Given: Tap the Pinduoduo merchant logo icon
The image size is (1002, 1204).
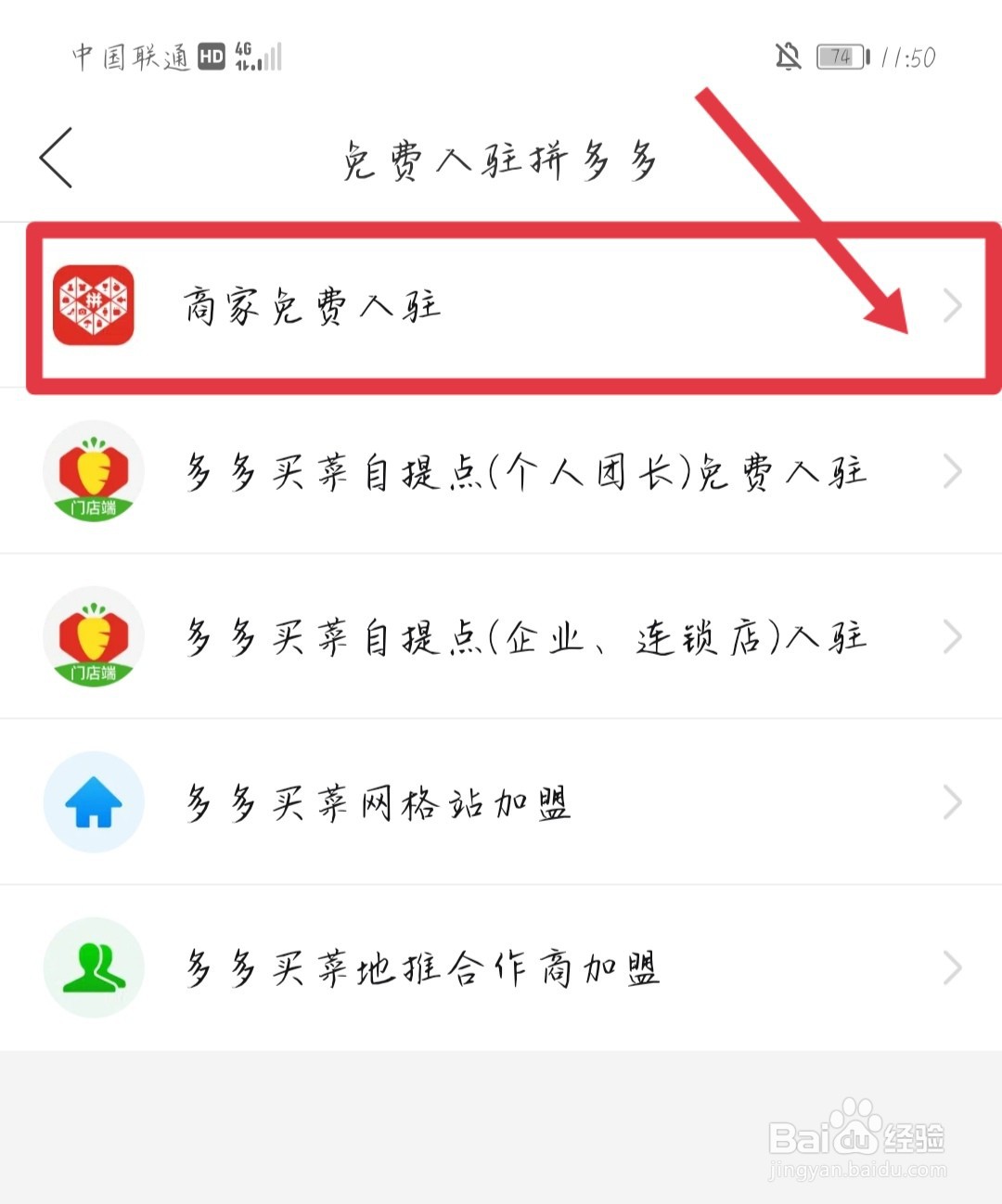Looking at the screenshot, I should point(92,304).
